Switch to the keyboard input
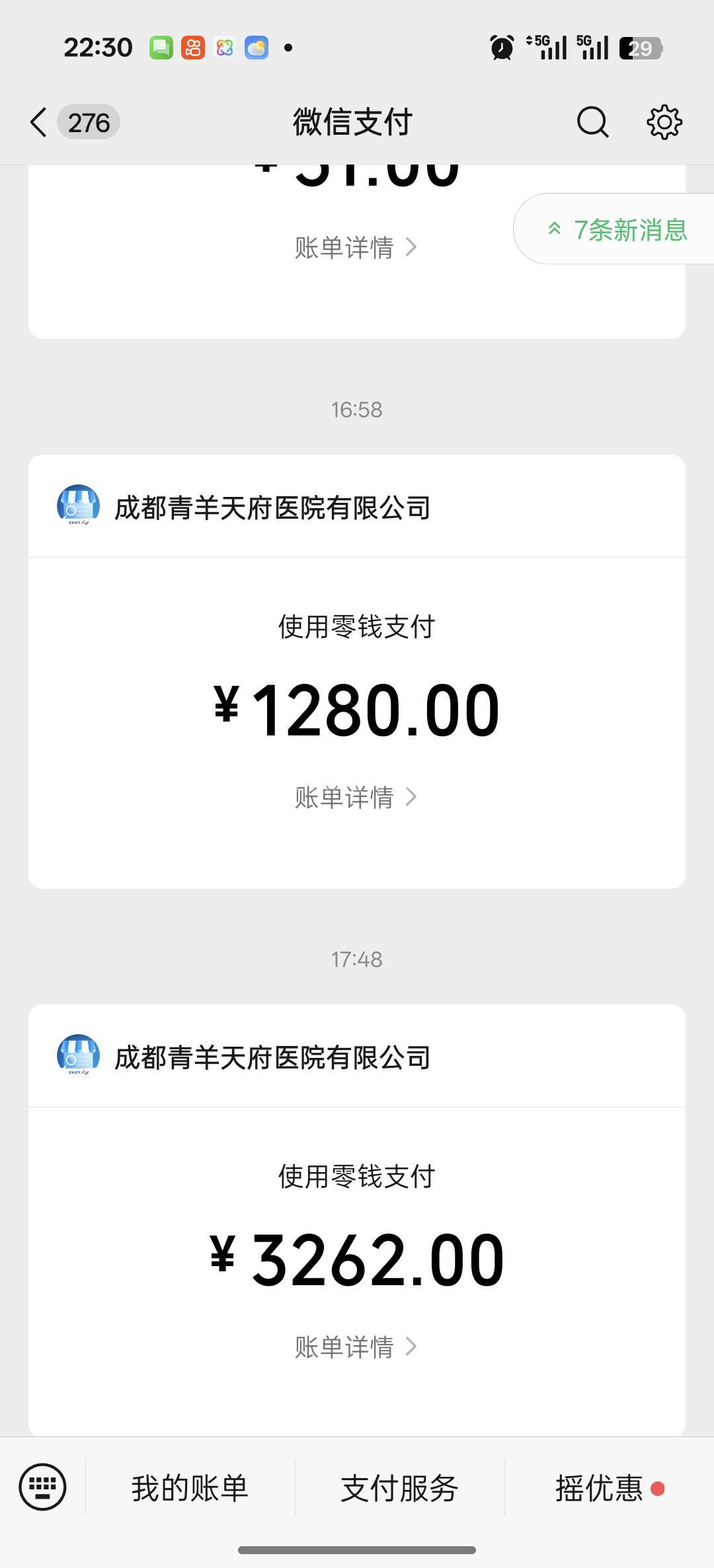The height and width of the screenshot is (1568, 714). pos(42,1487)
